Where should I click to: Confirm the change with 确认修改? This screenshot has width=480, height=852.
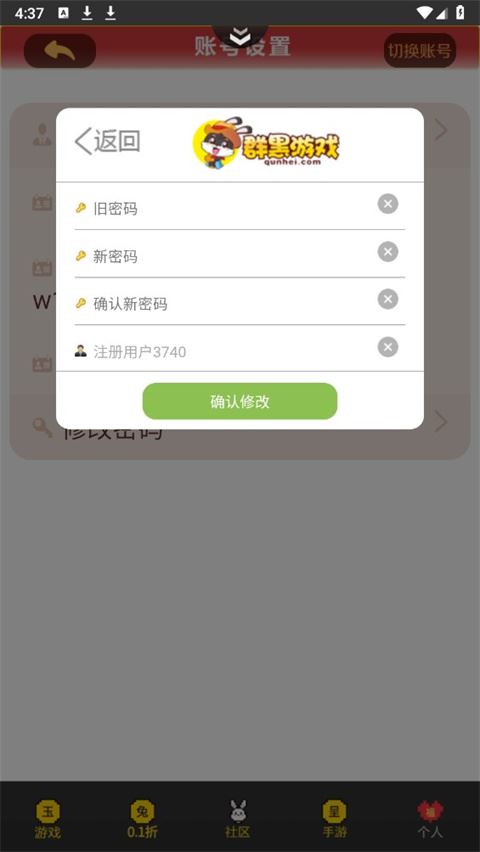click(x=240, y=401)
